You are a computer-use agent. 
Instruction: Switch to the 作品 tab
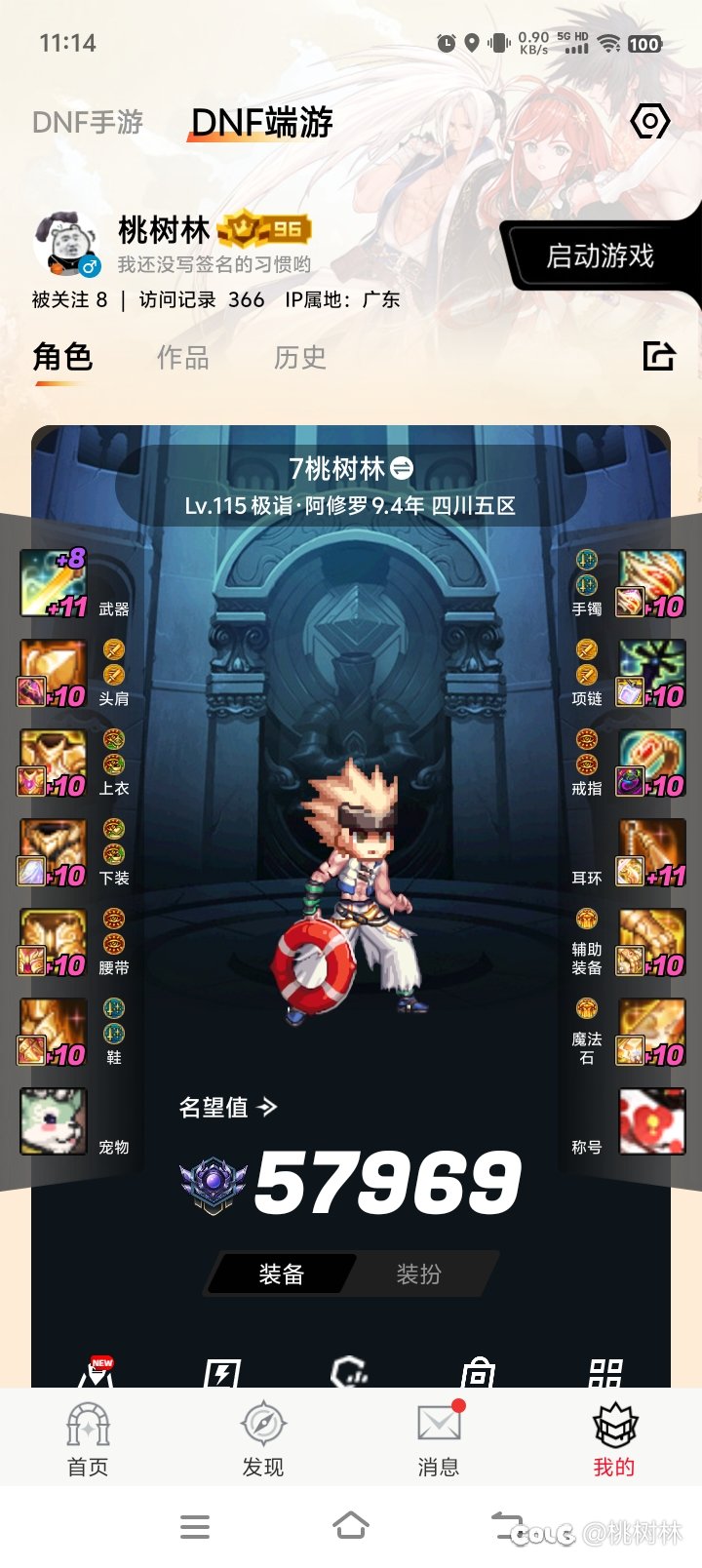pyautogui.click(x=183, y=358)
